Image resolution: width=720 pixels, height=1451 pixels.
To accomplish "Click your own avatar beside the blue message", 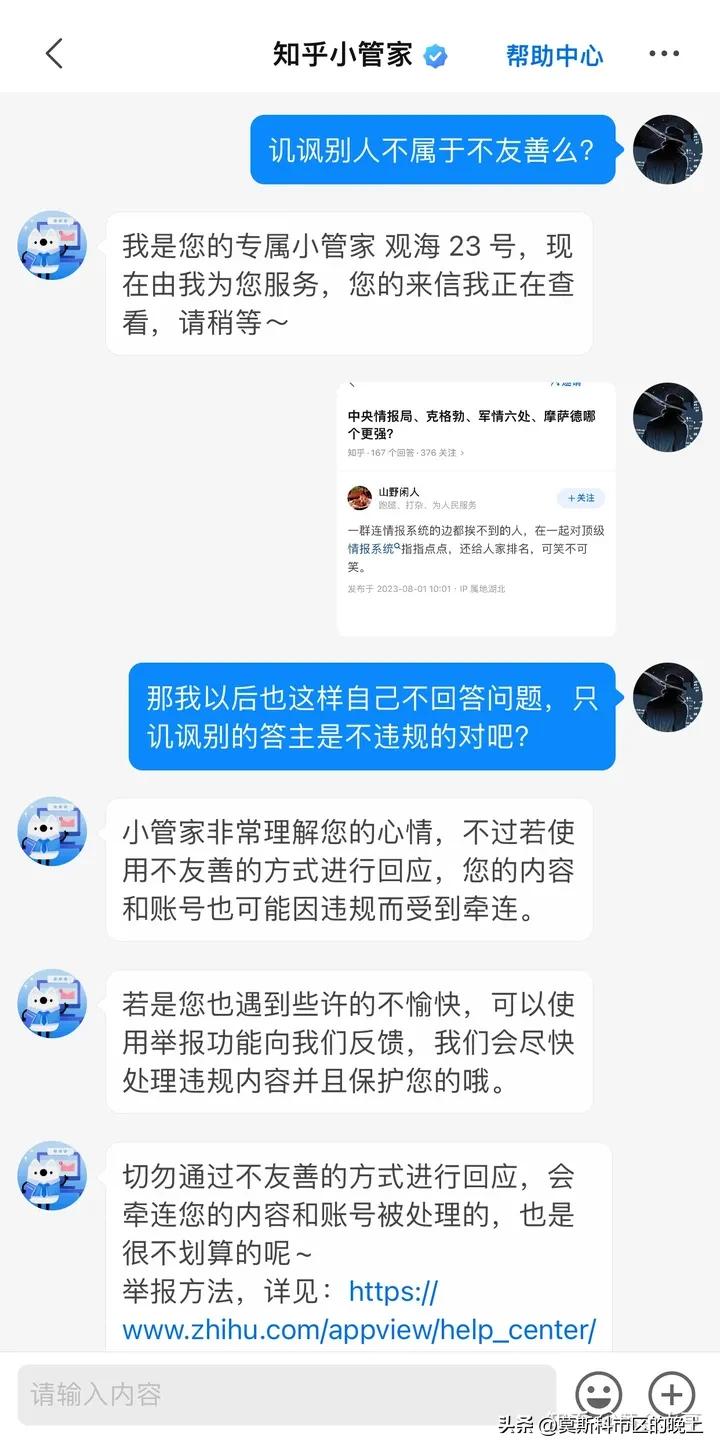I will click(x=668, y=149).
